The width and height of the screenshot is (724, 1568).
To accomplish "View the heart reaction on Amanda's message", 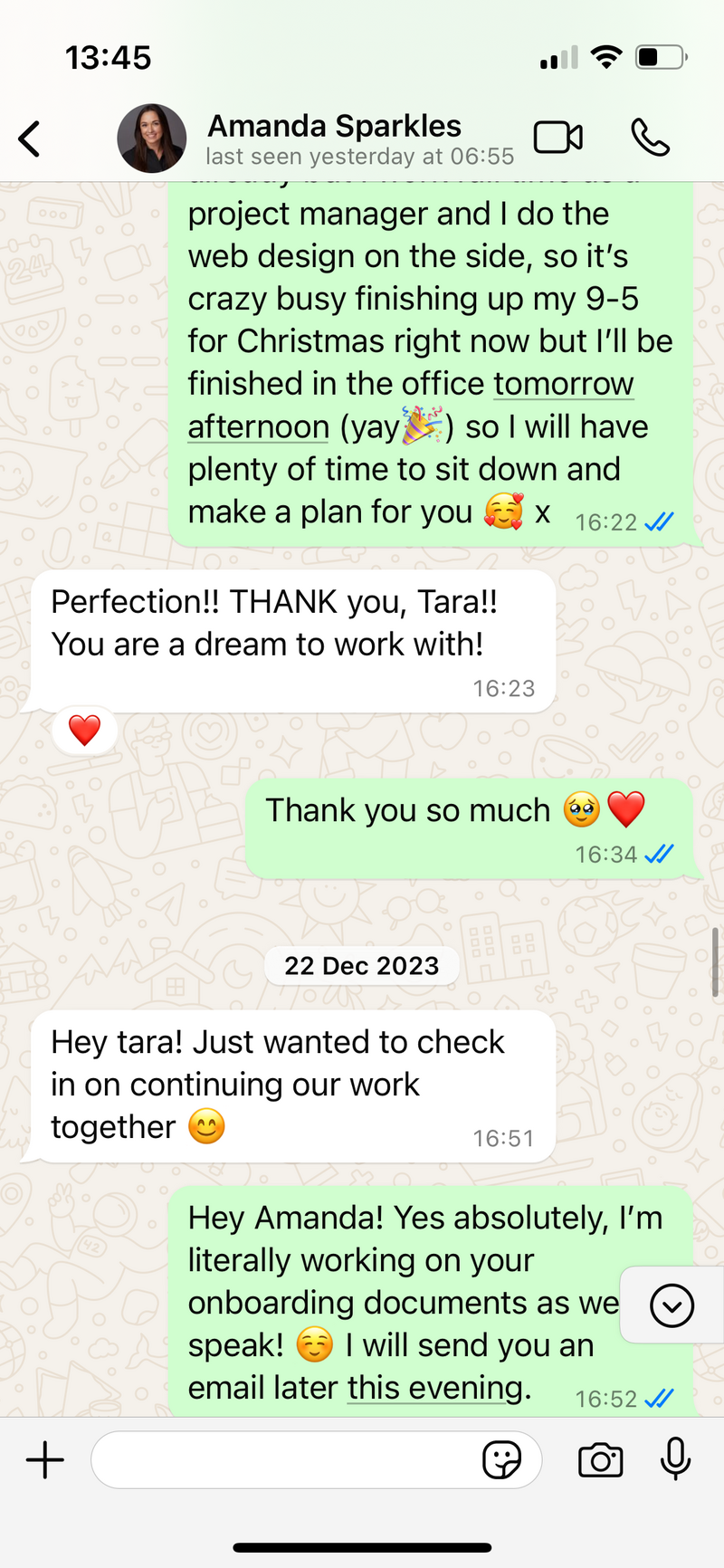I will pyautogui.click(x=84, y=730).
